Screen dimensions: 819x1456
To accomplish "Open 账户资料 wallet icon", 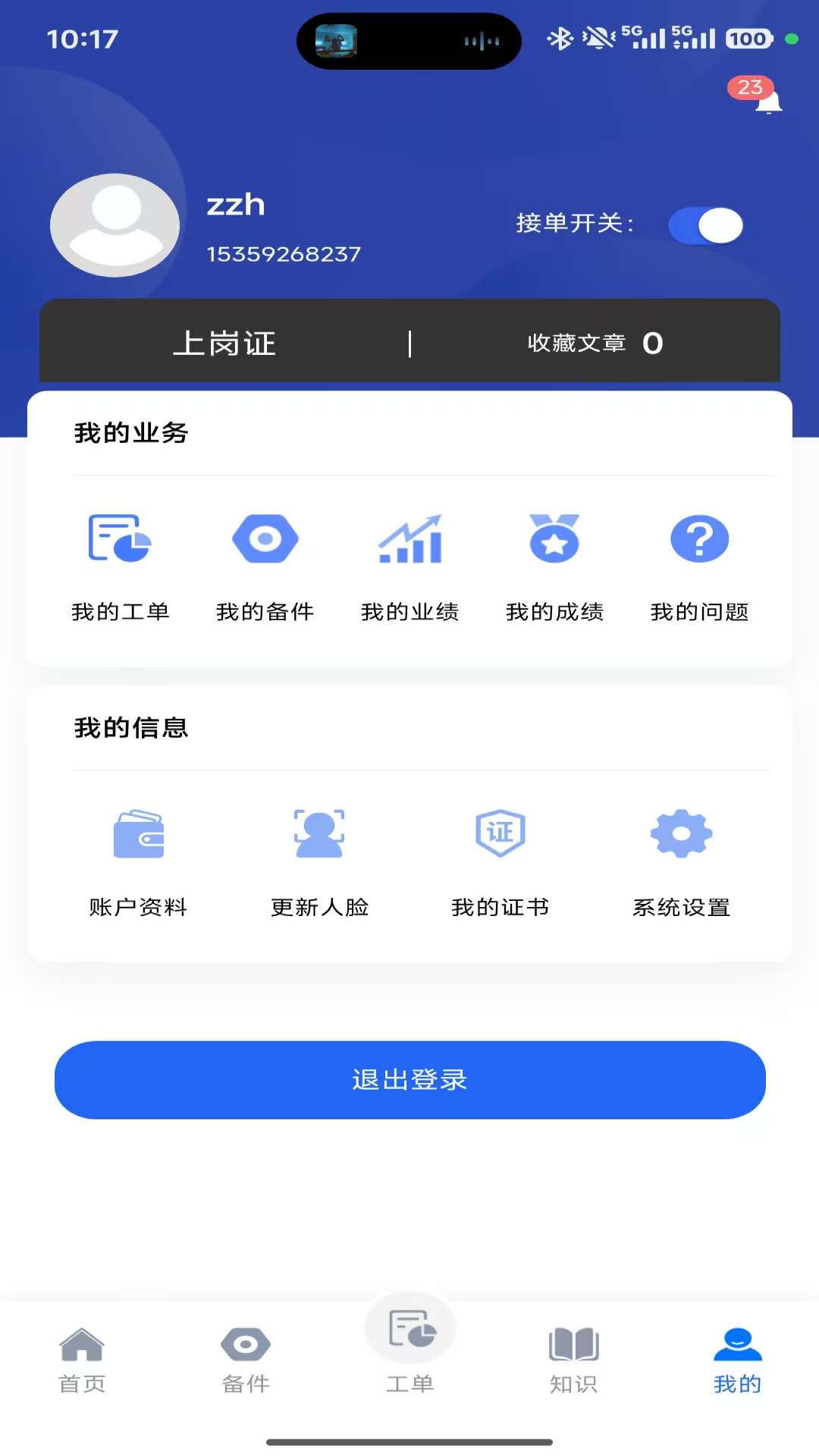I will click(139, 861).
